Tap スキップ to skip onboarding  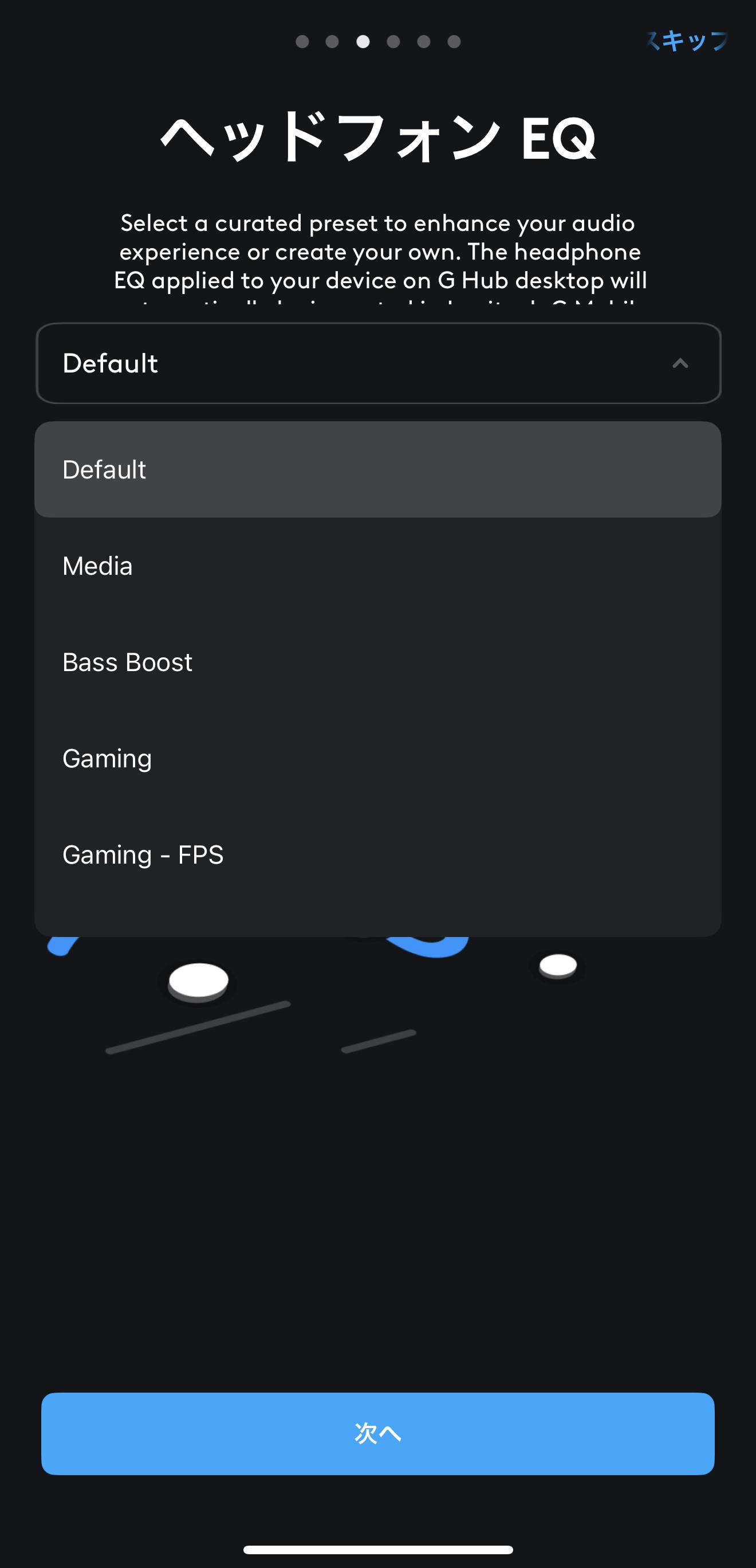(x=688, y=41)
